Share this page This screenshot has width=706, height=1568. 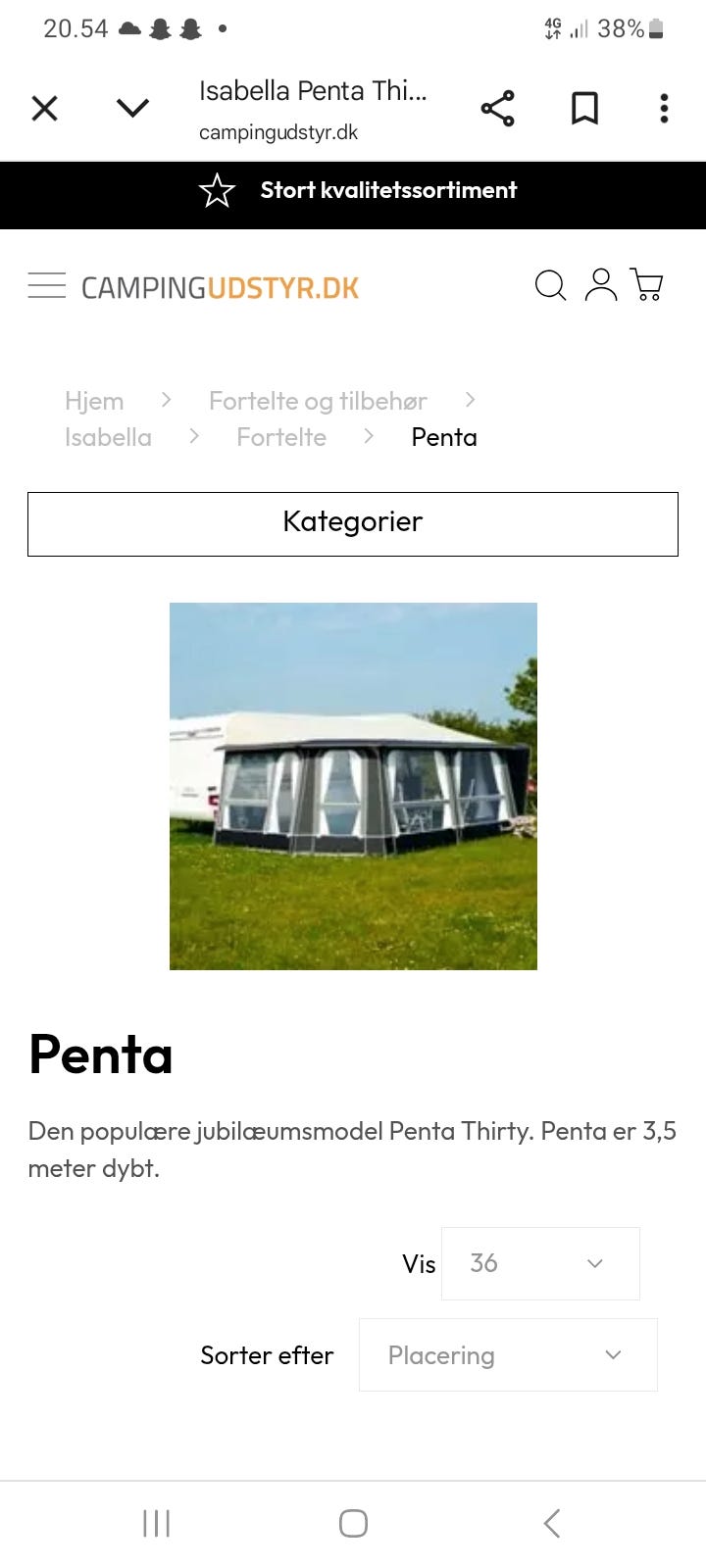497,108
